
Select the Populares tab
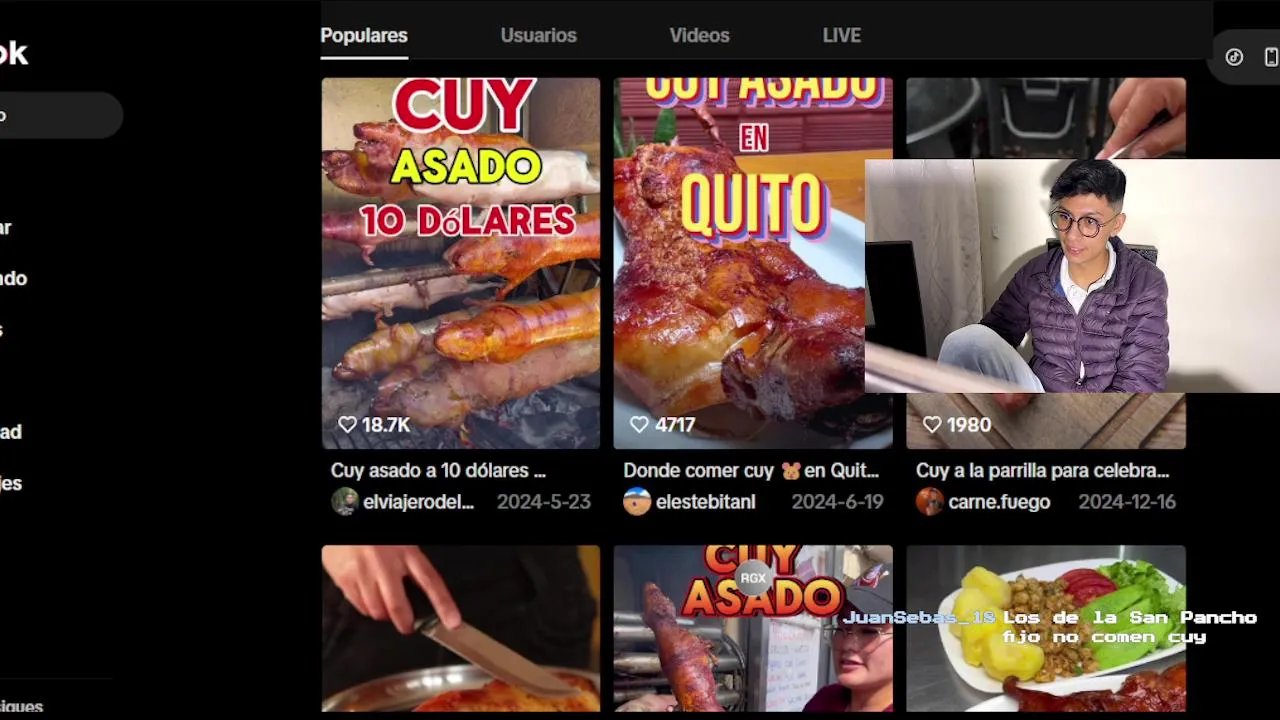click(x=364, y=35)
